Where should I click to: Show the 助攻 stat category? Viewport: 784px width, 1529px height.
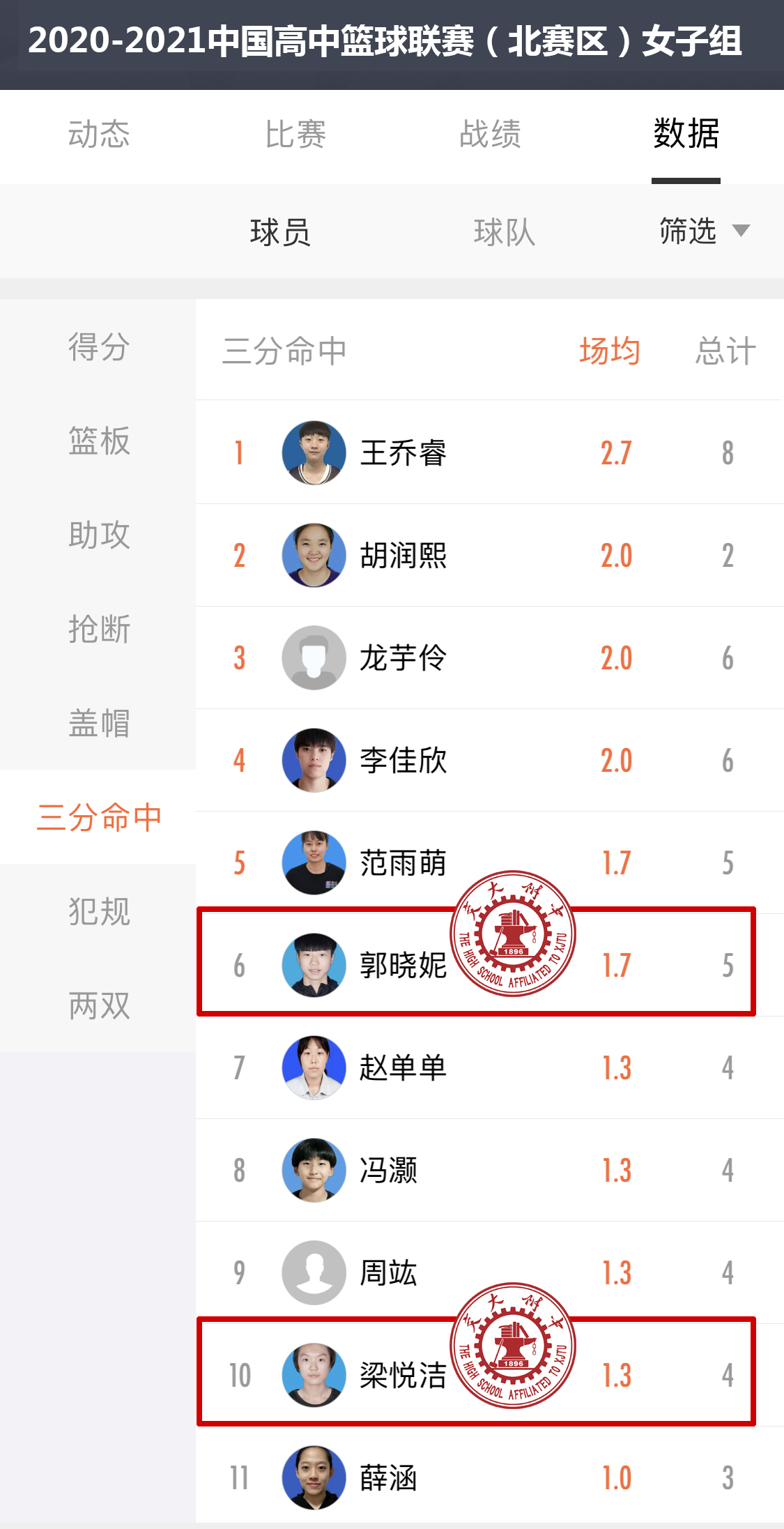[99, 535]
